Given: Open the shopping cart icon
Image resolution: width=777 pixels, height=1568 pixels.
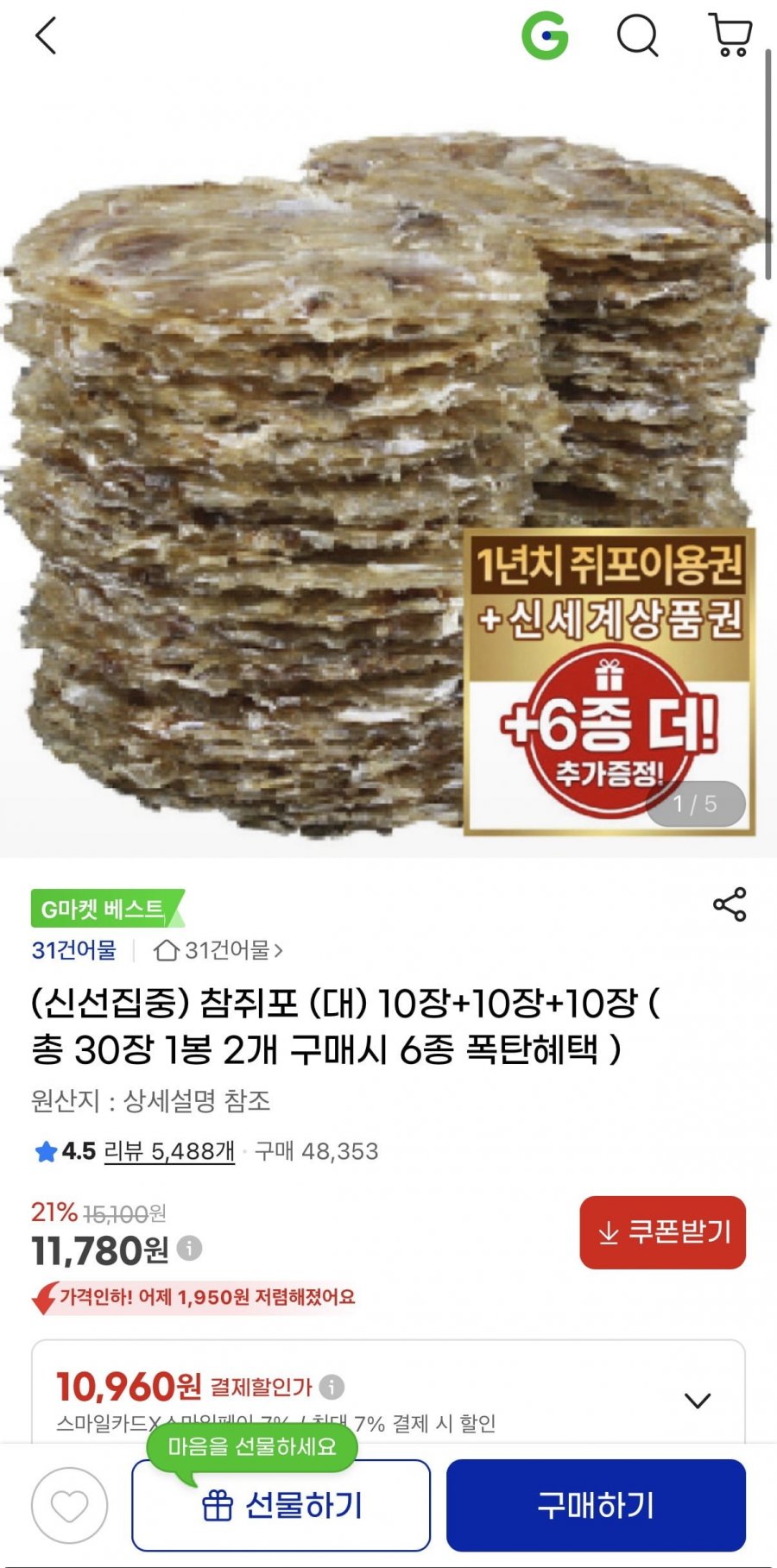Looking at the screenshot, I should 730,36.
